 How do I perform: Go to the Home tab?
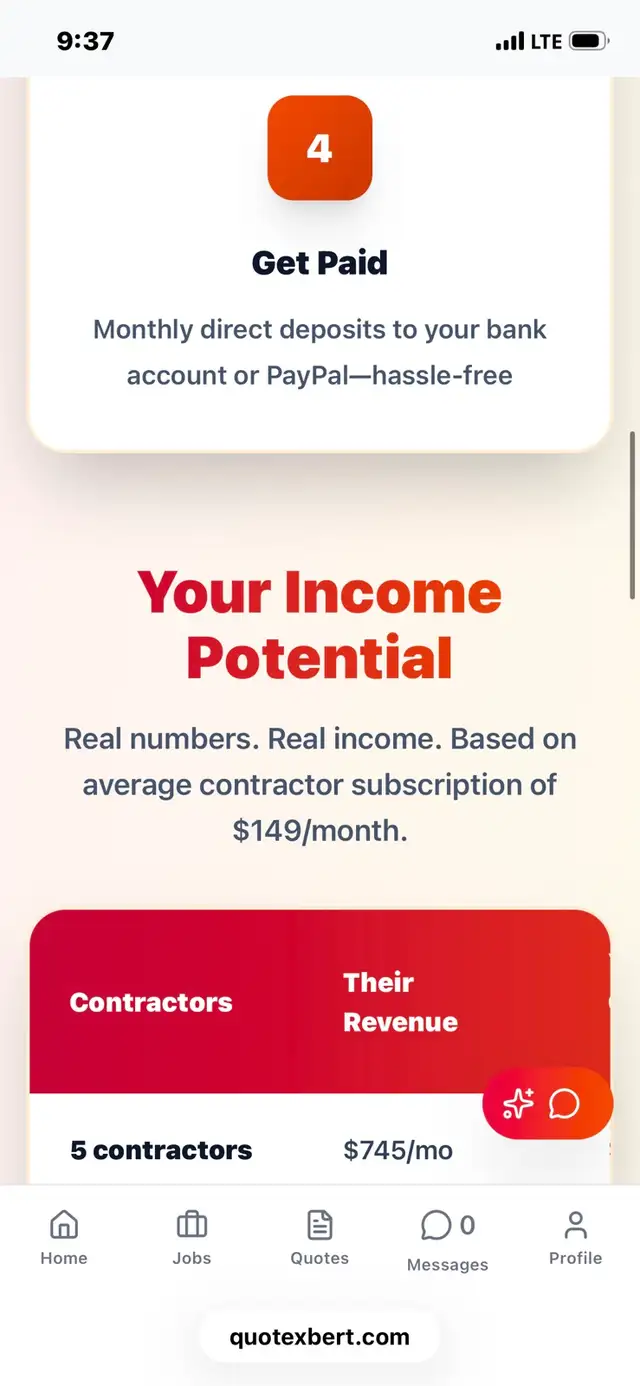[64, 1238]
